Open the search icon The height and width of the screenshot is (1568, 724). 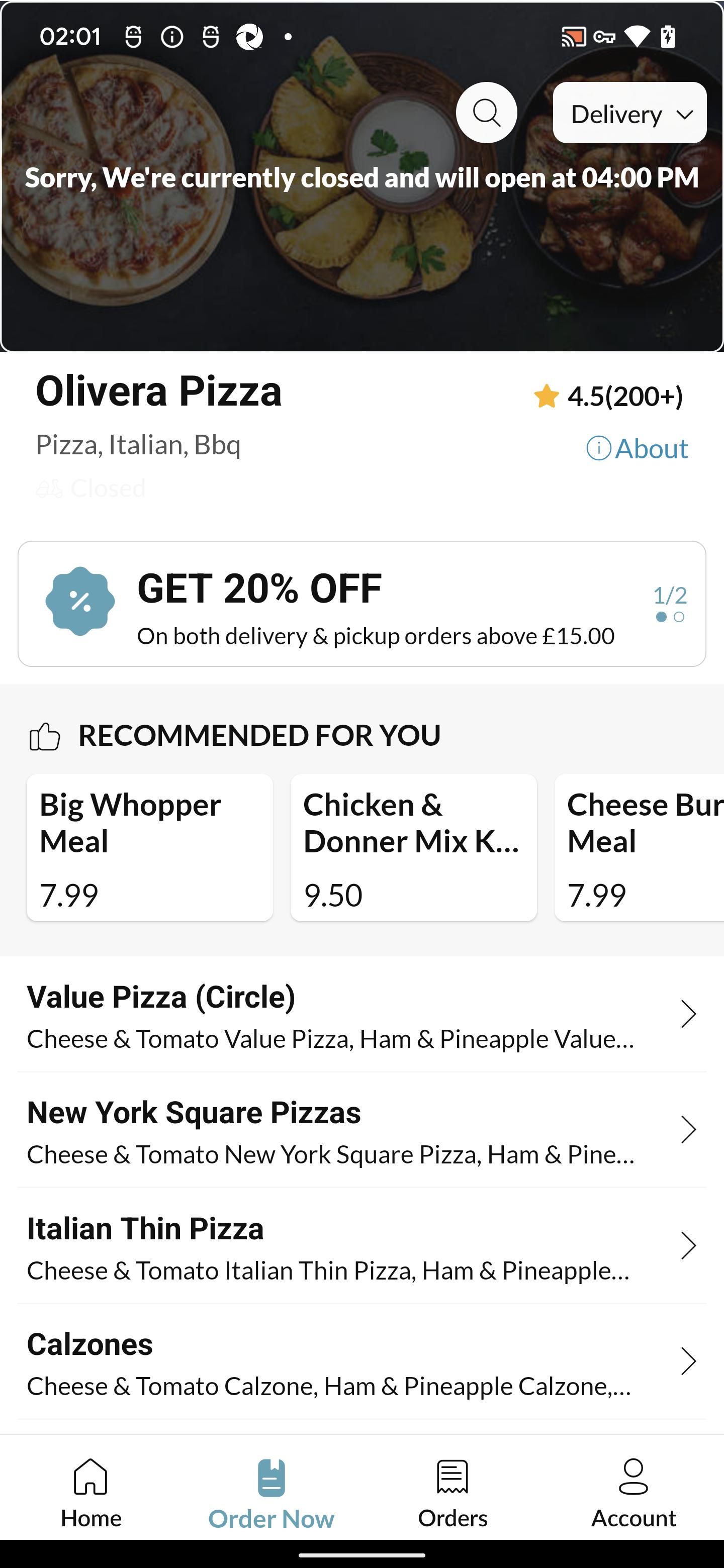(x=487, y=113)
